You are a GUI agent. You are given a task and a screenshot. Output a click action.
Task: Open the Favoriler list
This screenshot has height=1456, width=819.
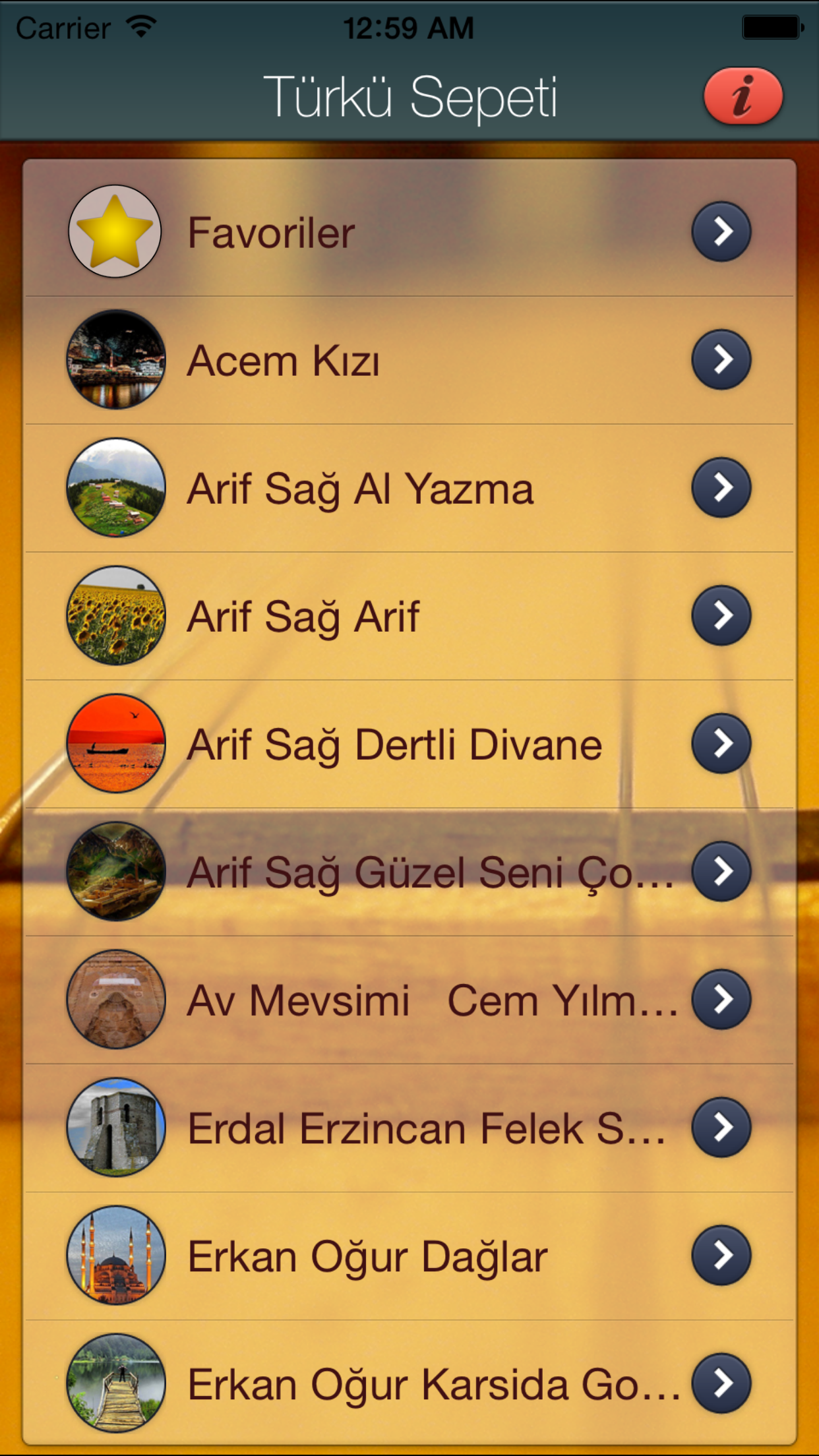click(x=409, y=232)
